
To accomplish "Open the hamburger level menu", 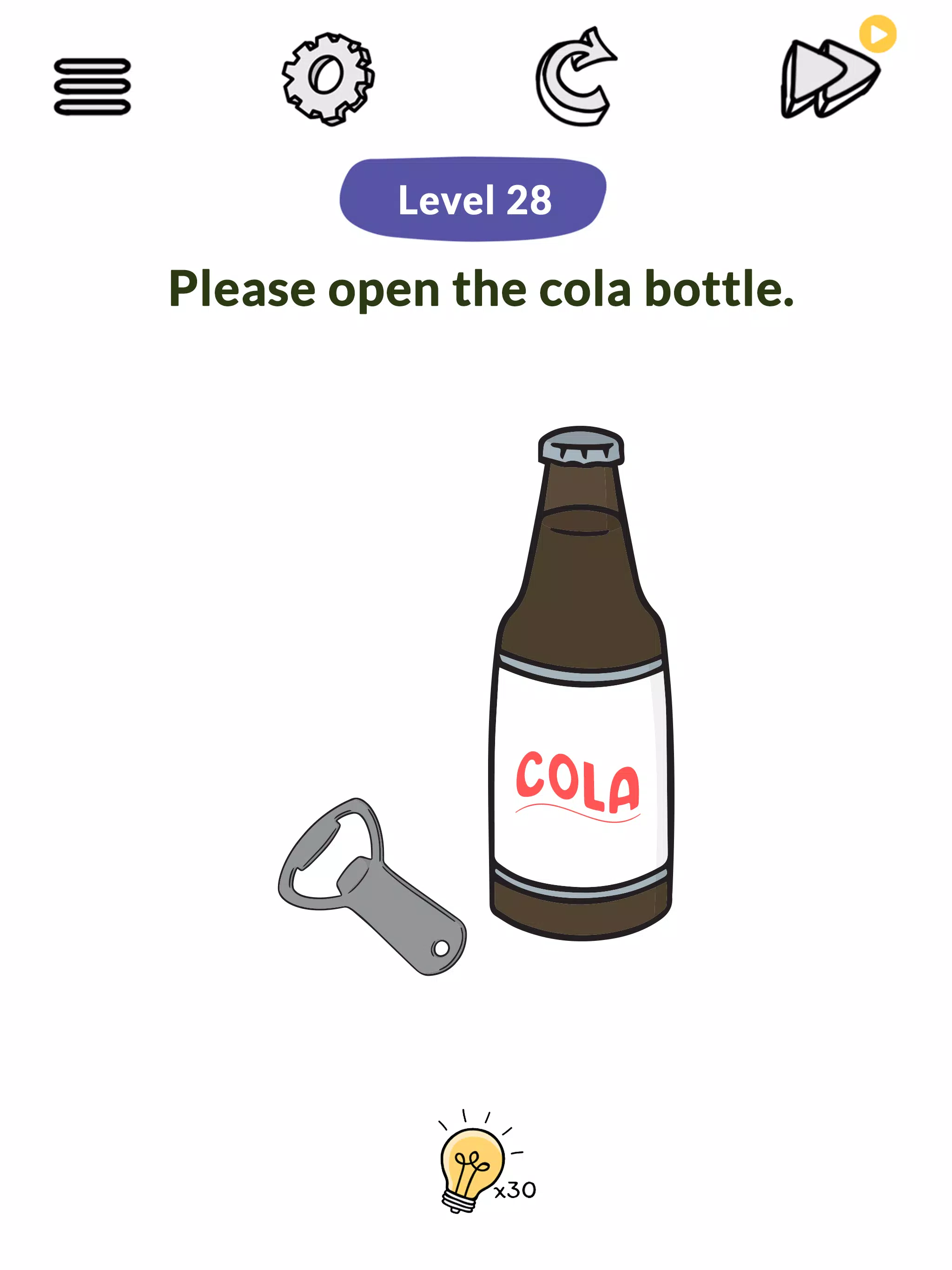I will point(93,86).
